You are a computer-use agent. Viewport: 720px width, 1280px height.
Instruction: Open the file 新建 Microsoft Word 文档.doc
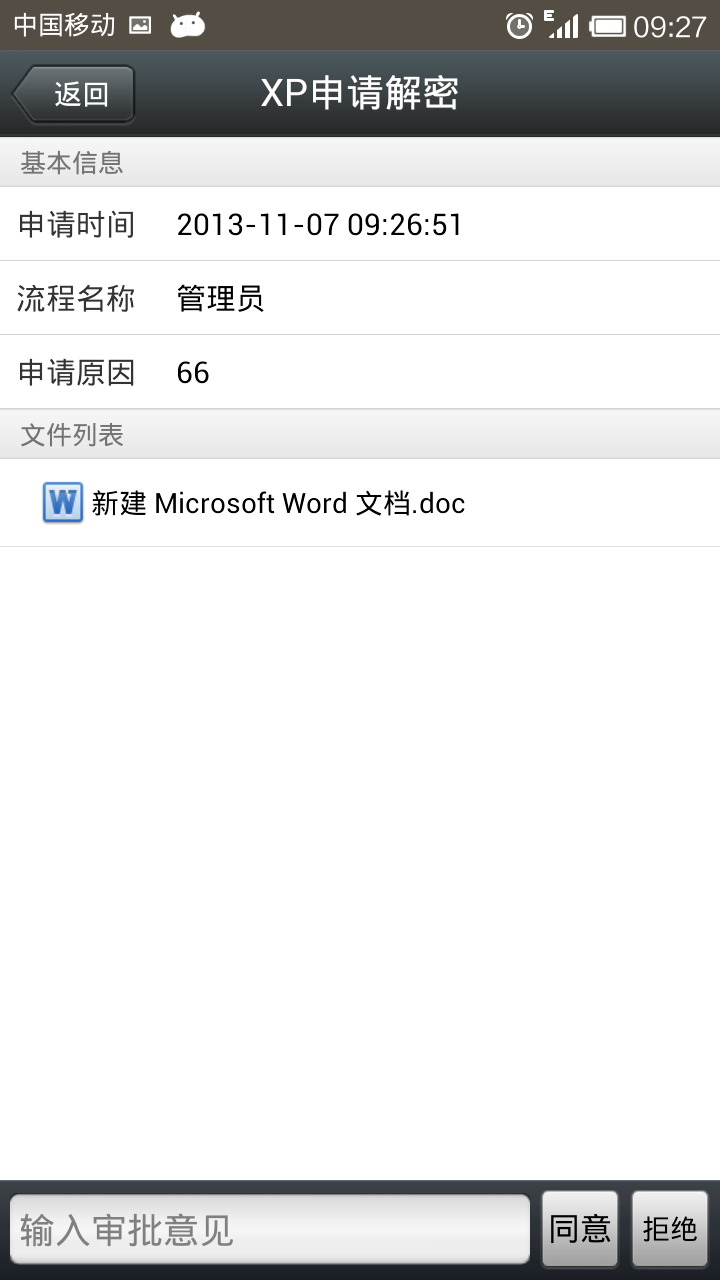point(278,503)
